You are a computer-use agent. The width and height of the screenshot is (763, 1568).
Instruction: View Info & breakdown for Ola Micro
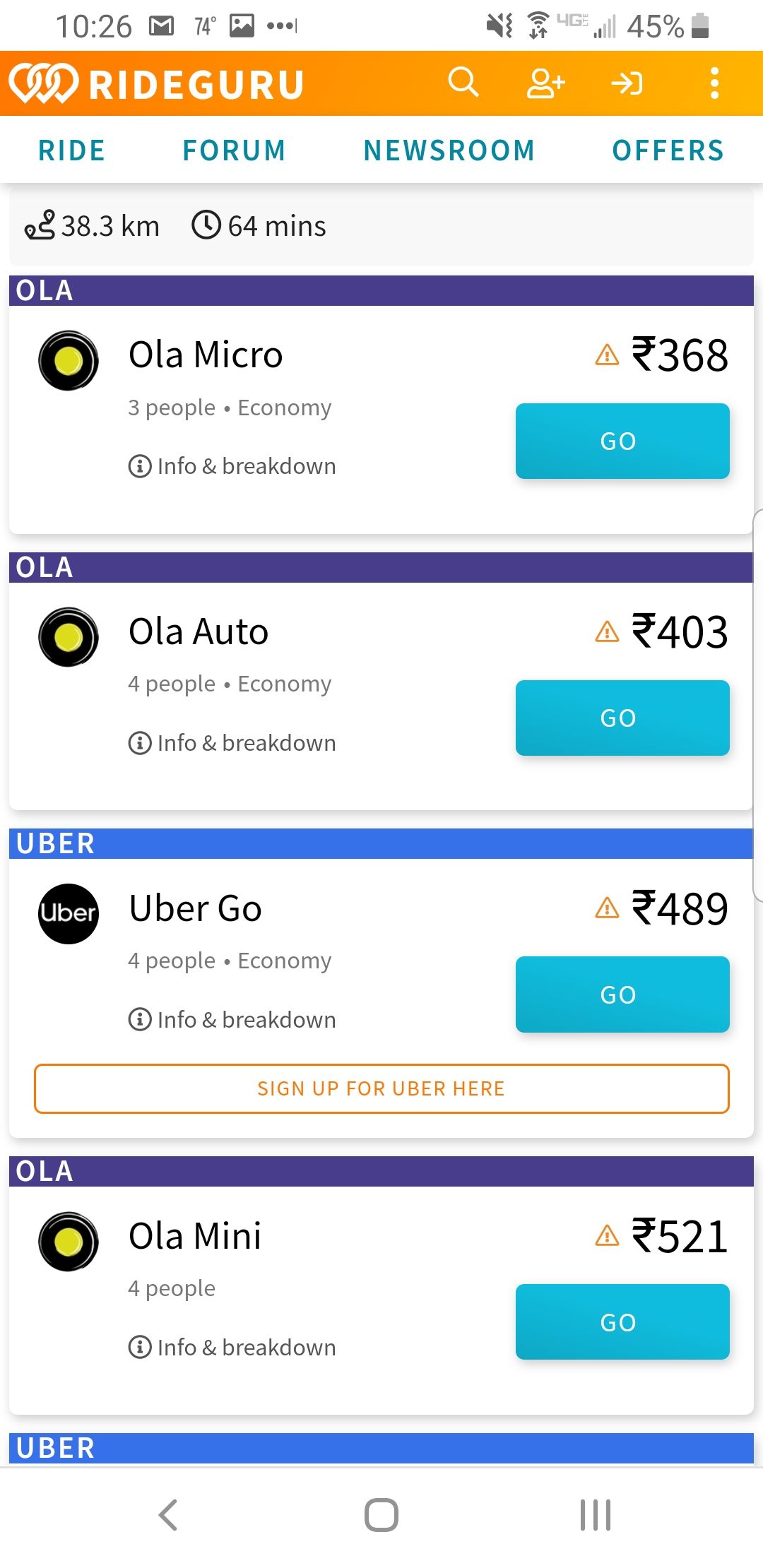[x=232, y=466]
